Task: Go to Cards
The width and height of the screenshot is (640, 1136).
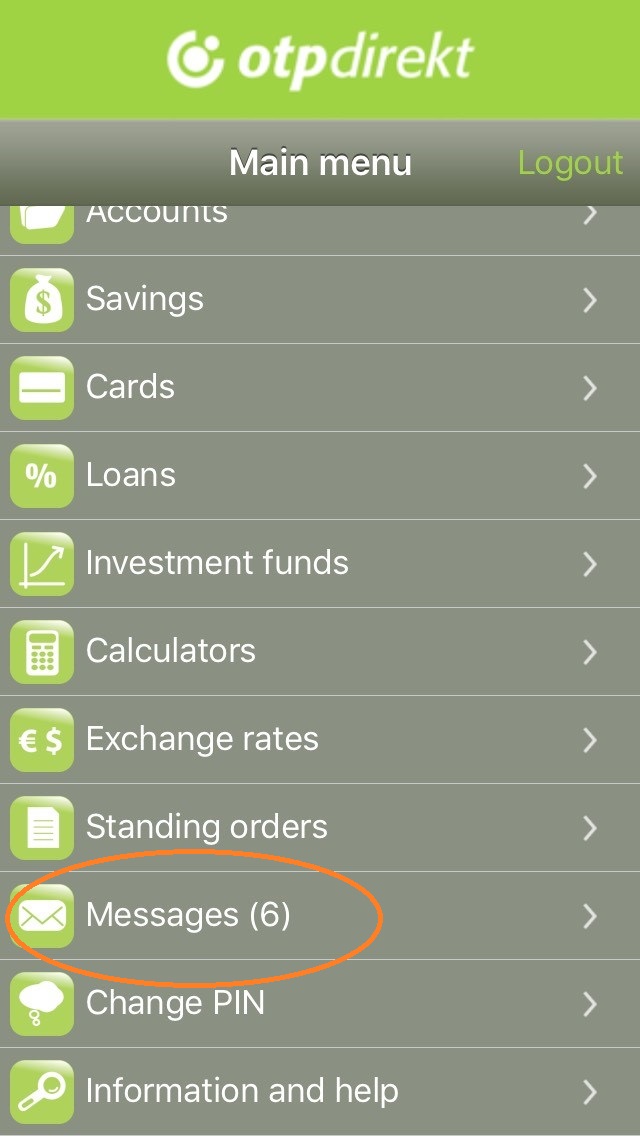Action: pyautogui.click(x=320, y=388)
